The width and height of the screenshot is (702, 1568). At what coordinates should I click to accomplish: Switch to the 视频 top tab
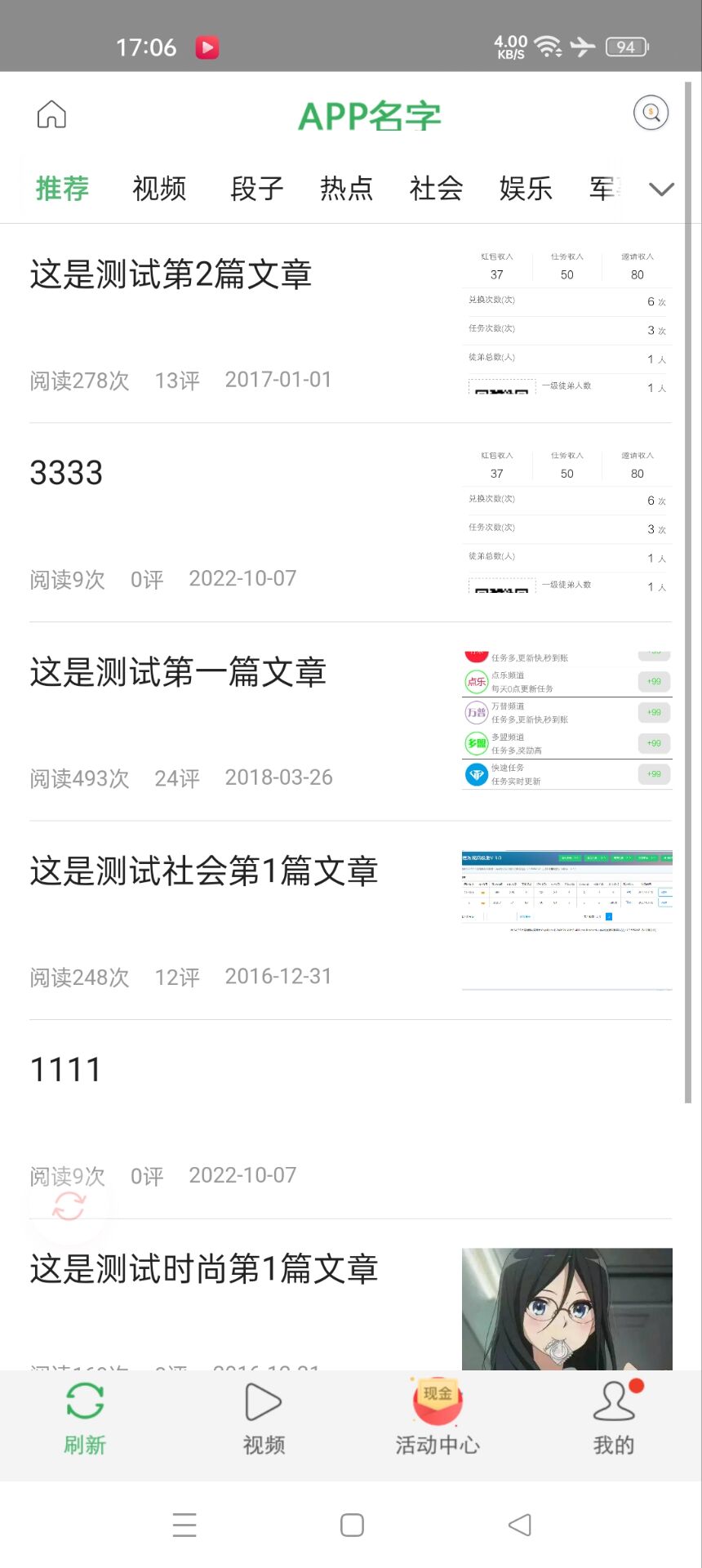(x=159, y=189)
